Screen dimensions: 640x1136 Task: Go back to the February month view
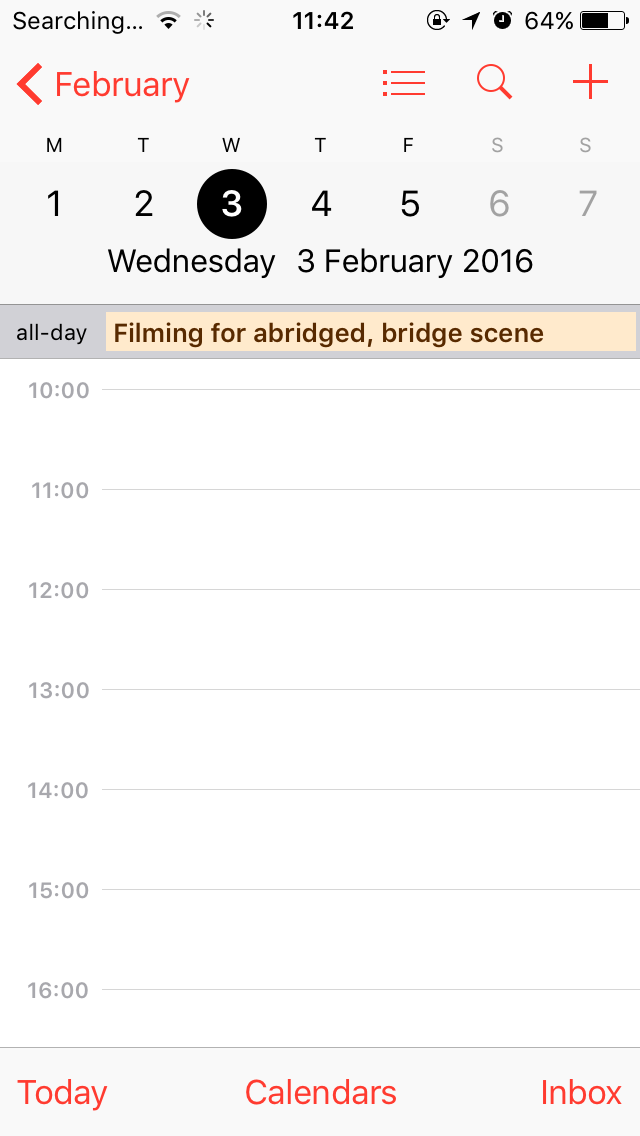[x=103, y=85]
